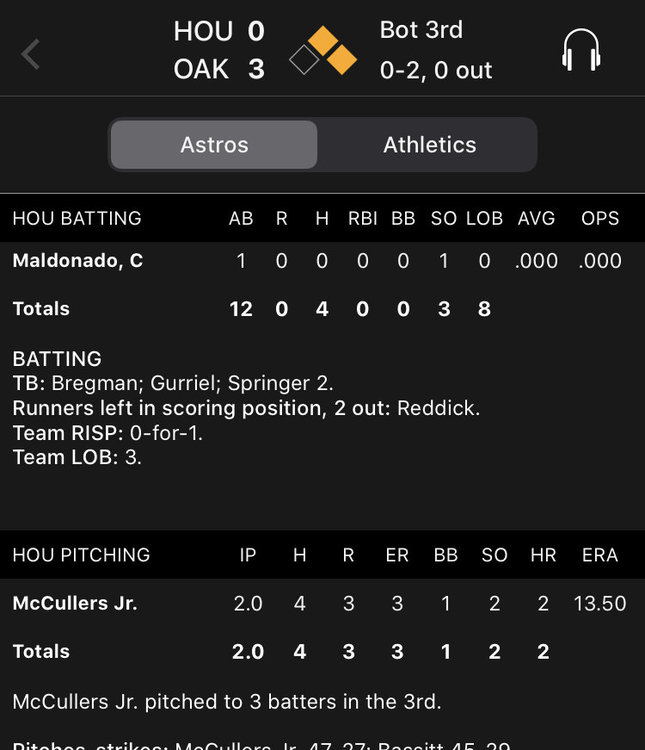Go back using the arrow icon
The width and height of the screenshot is (645, 750).
coord(31,53)
